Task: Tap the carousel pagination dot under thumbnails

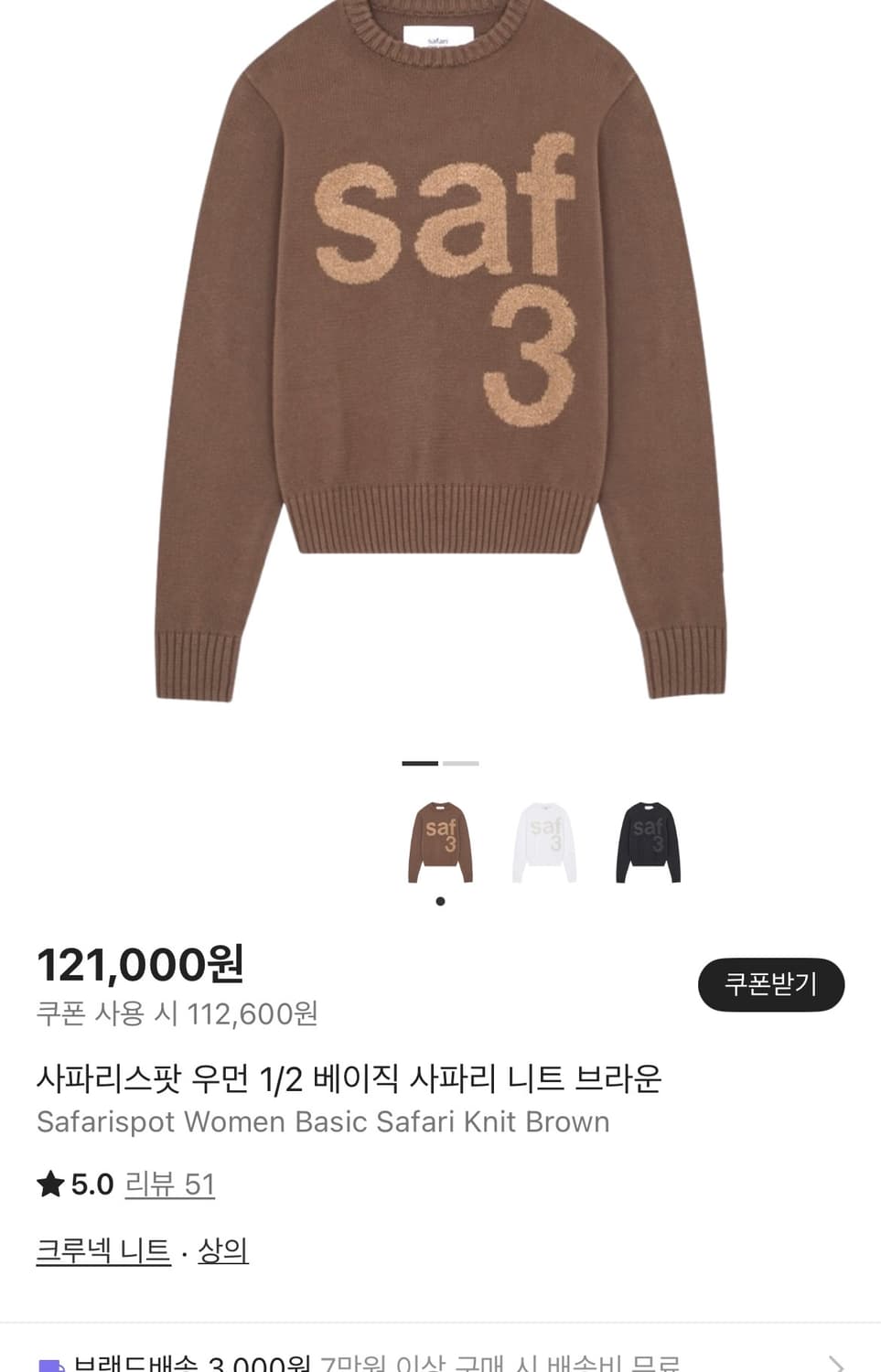Action: click(441, 901)
